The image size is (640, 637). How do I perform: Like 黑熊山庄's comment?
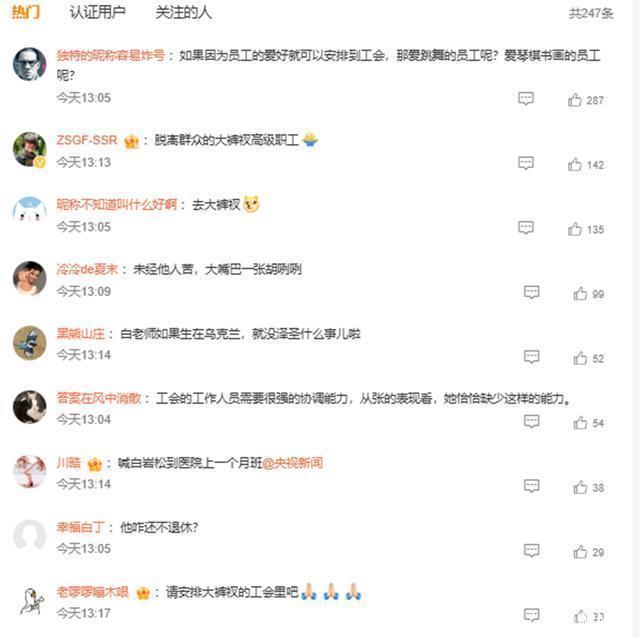[x=581, y=358]
